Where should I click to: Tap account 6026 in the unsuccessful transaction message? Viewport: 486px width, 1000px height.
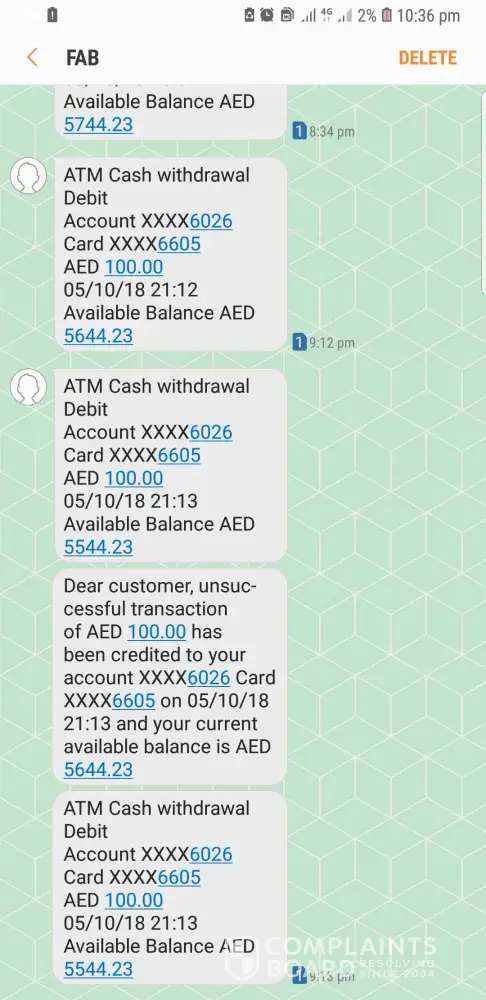(x=209, y=678)
